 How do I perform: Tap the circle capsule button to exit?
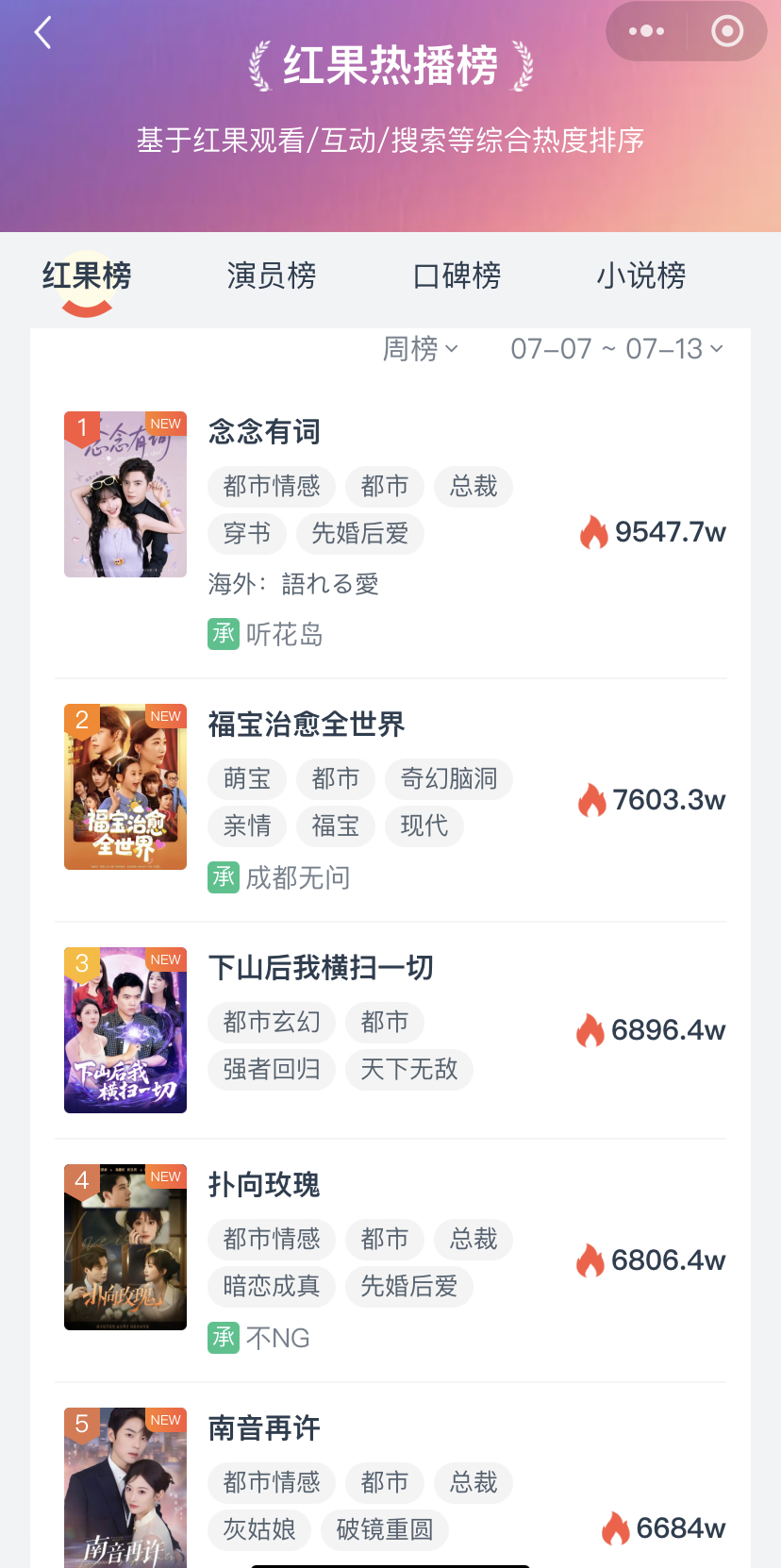click(x=726, y=30)
